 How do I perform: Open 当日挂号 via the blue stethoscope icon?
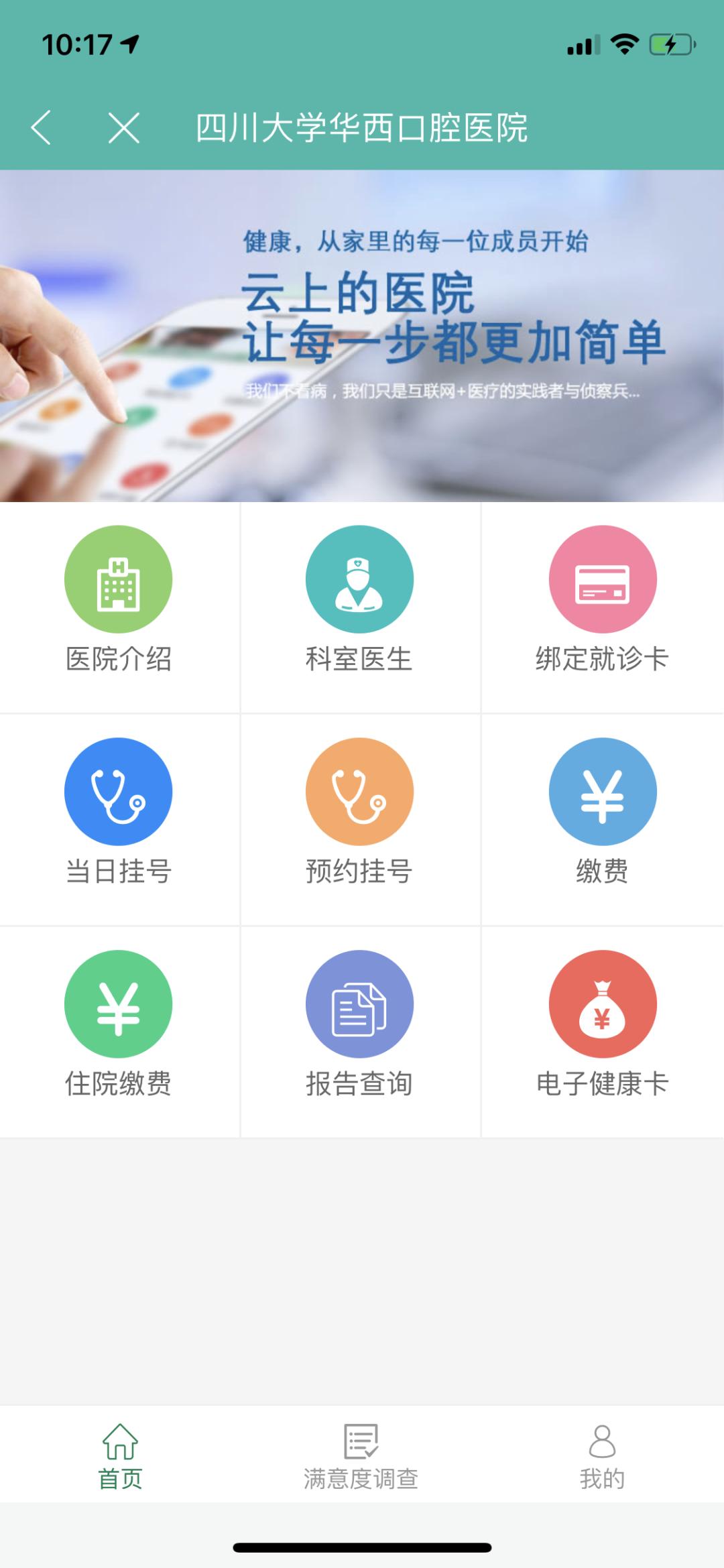pos(118,791)
